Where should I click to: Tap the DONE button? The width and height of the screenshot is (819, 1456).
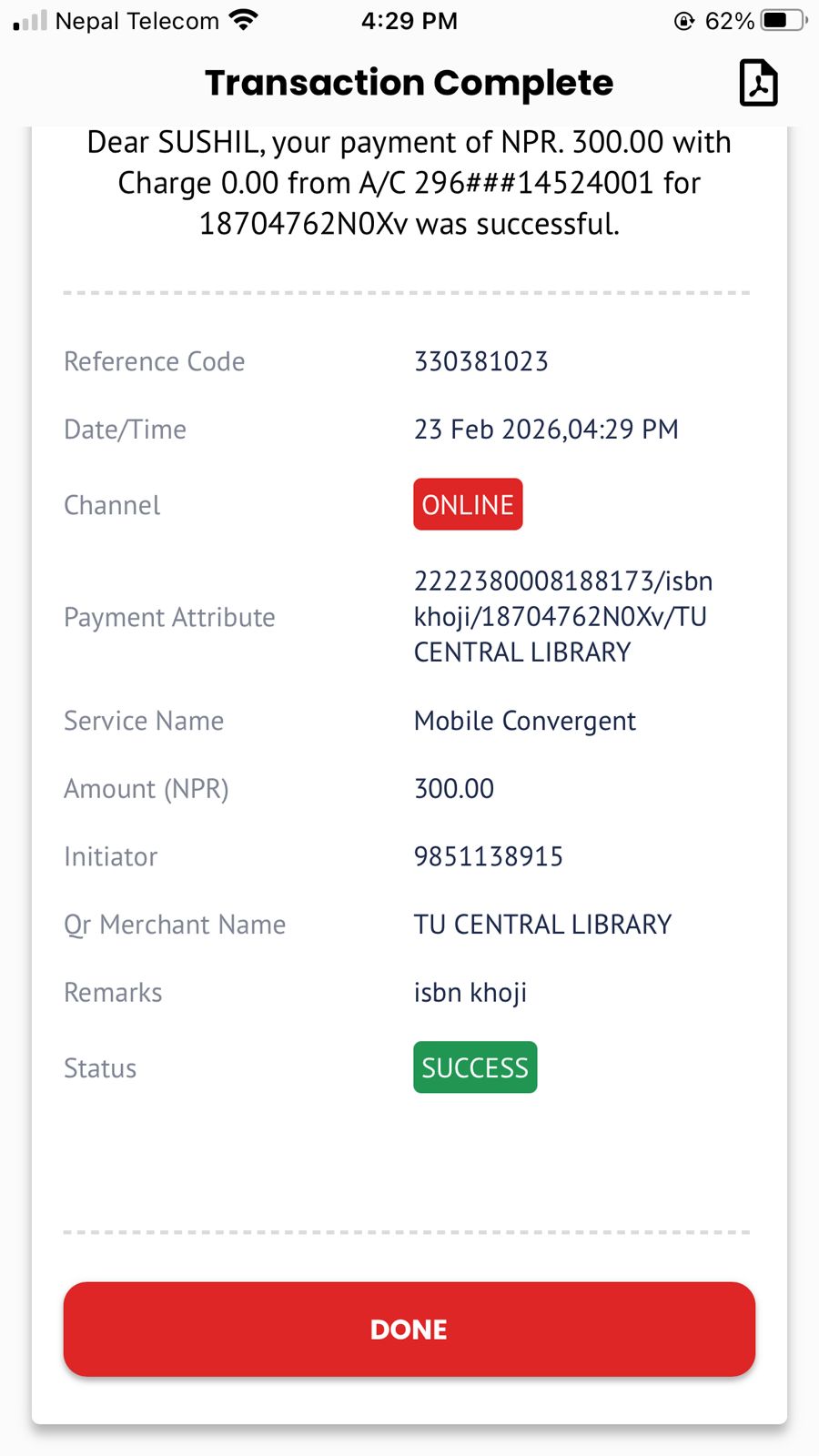[x=409, y=1329]
